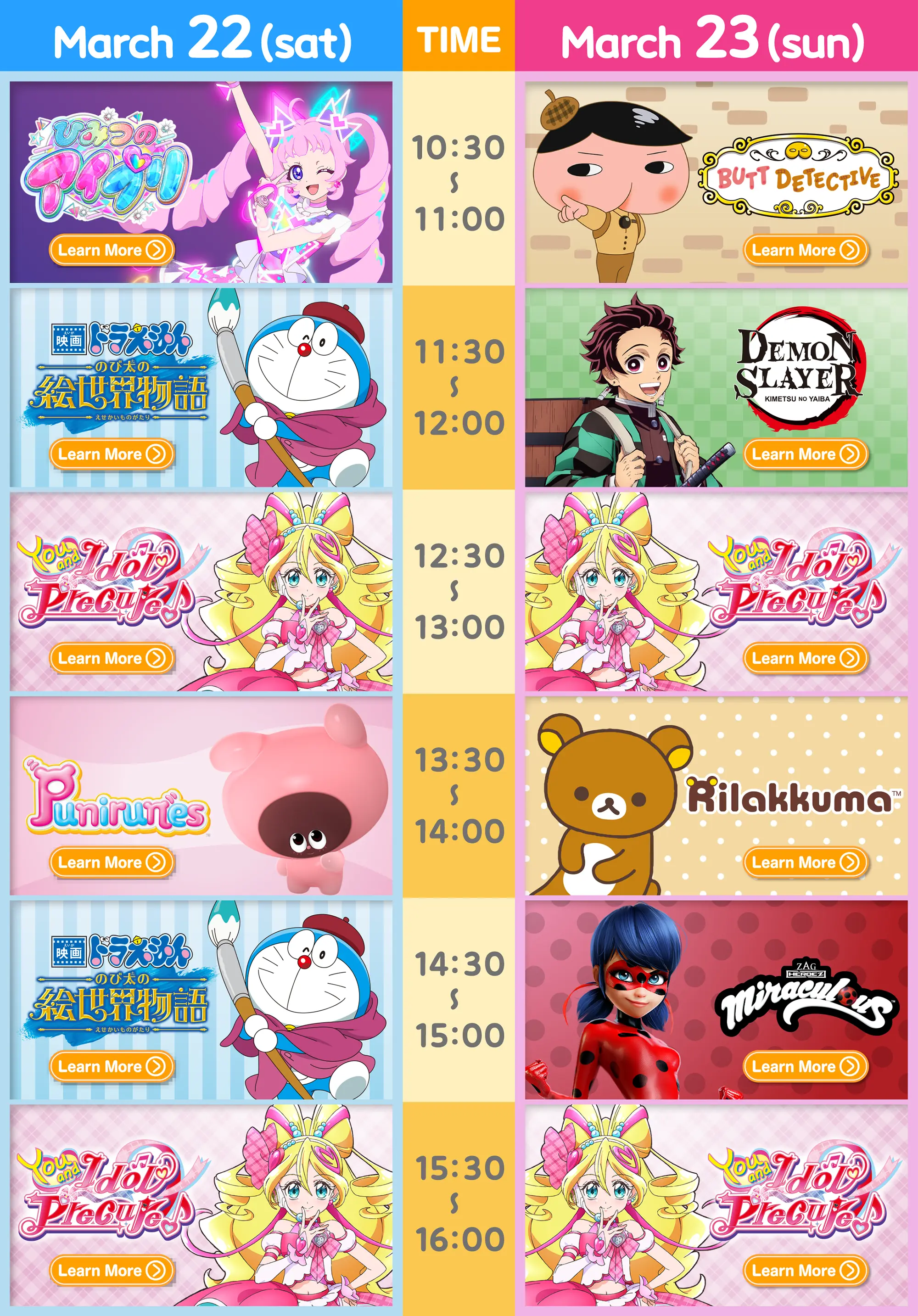Tap Learn More on Saturday's 11:30 Doraemon banner
The height and width of the screenshot is (1316, 918).
112,454
